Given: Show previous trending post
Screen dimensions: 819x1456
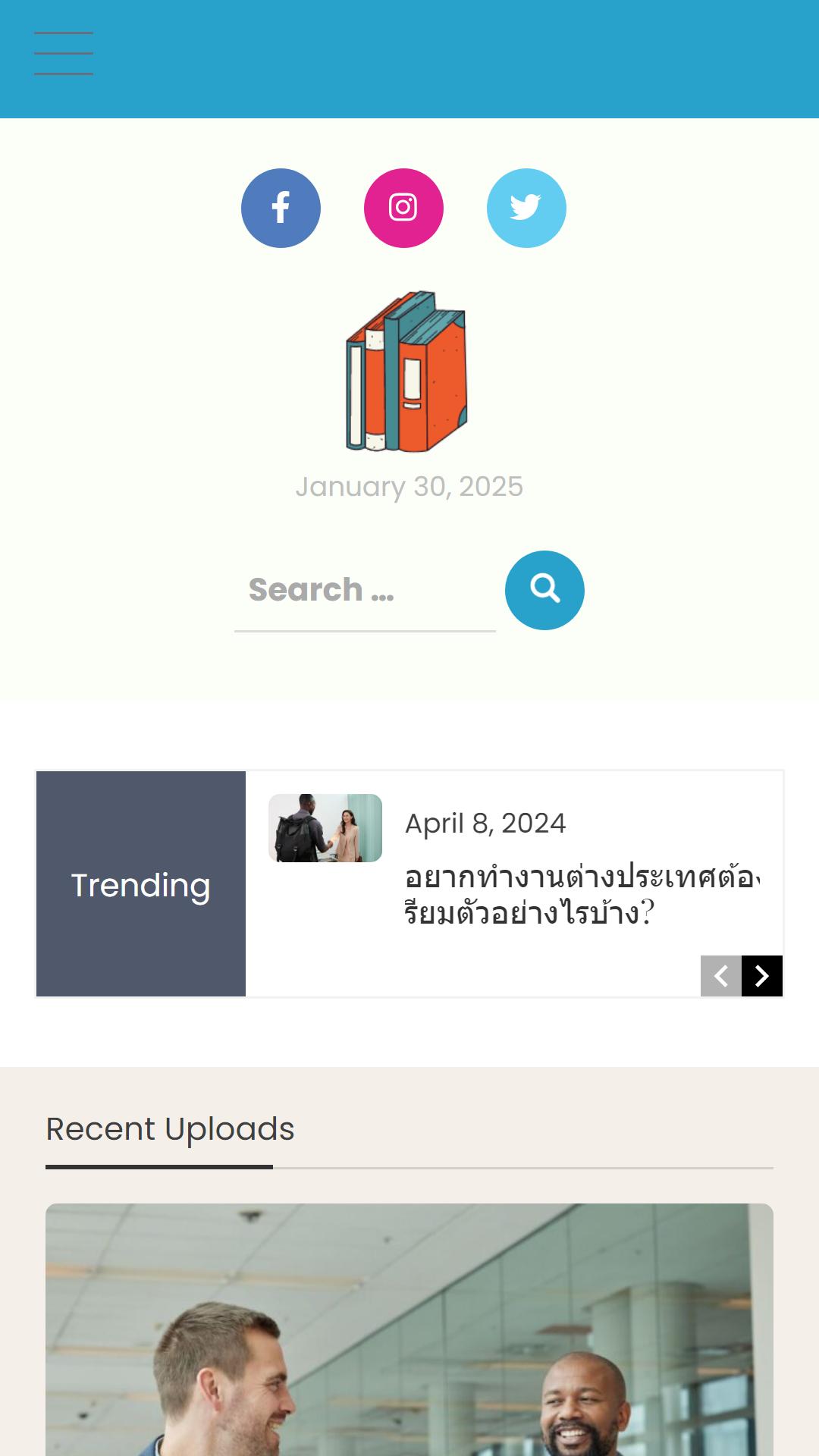Looking at the screenshot, I should (721, 976).
